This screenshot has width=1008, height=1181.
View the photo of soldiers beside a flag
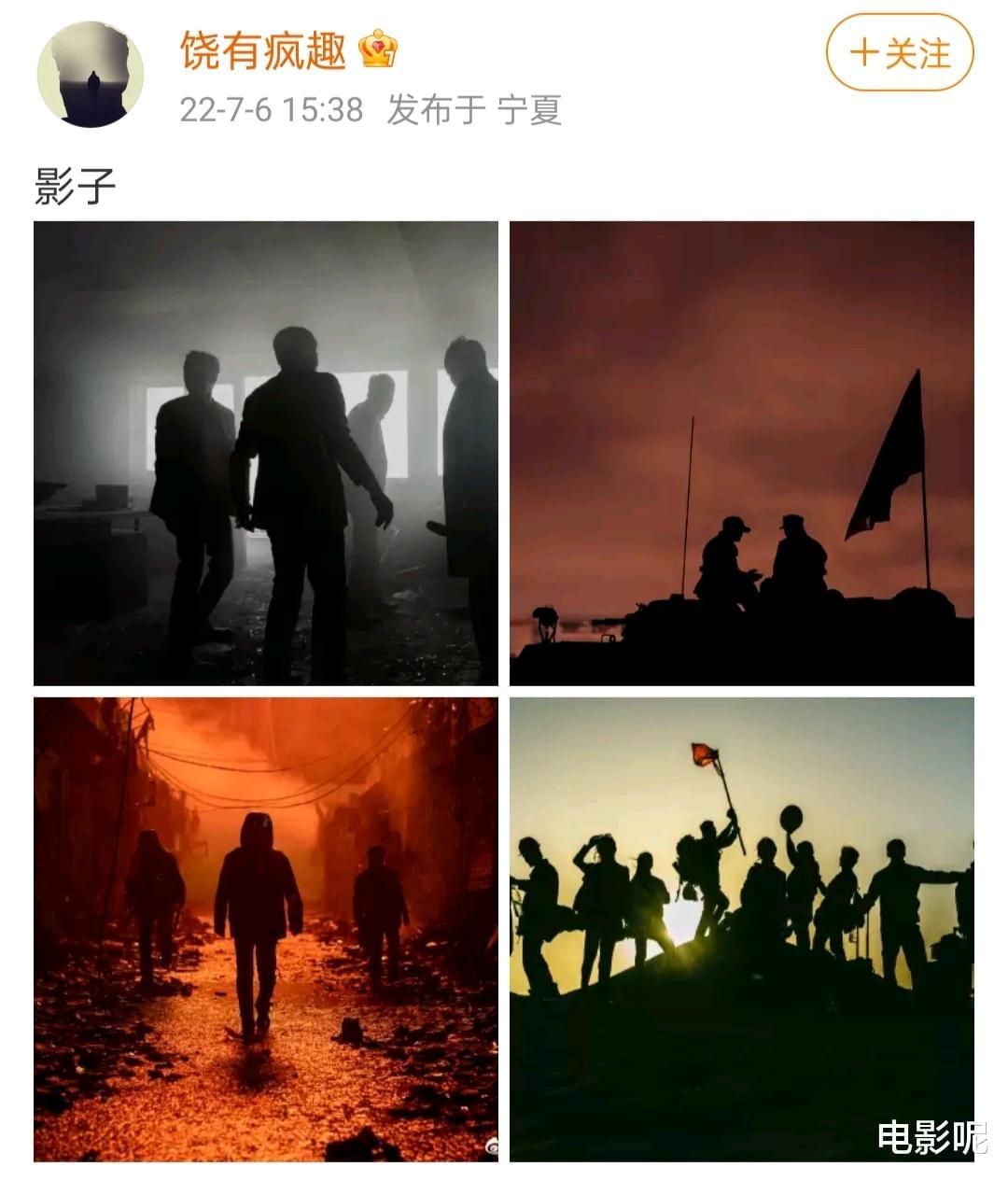pyautogui.click(x=741, y=454)
